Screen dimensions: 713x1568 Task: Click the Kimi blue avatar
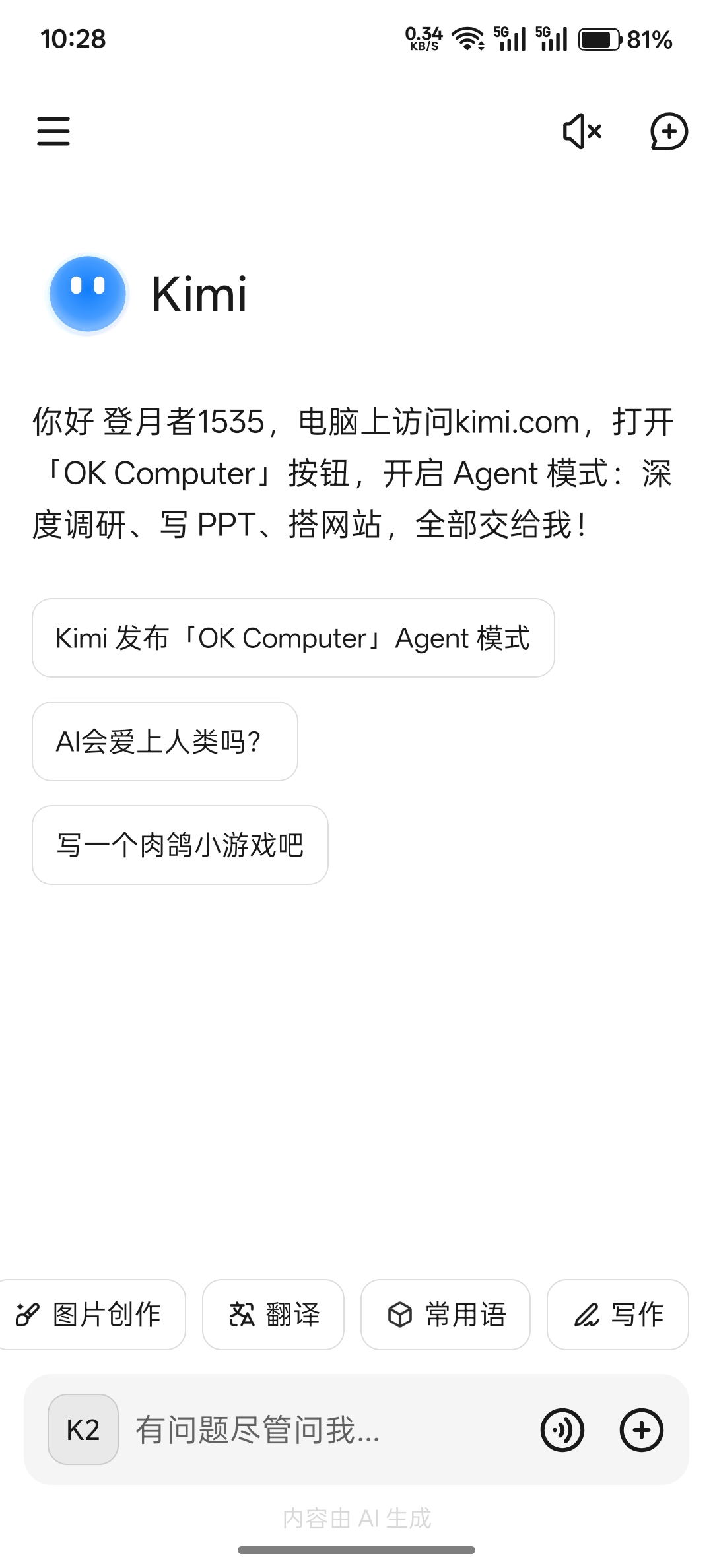(87, 294)
